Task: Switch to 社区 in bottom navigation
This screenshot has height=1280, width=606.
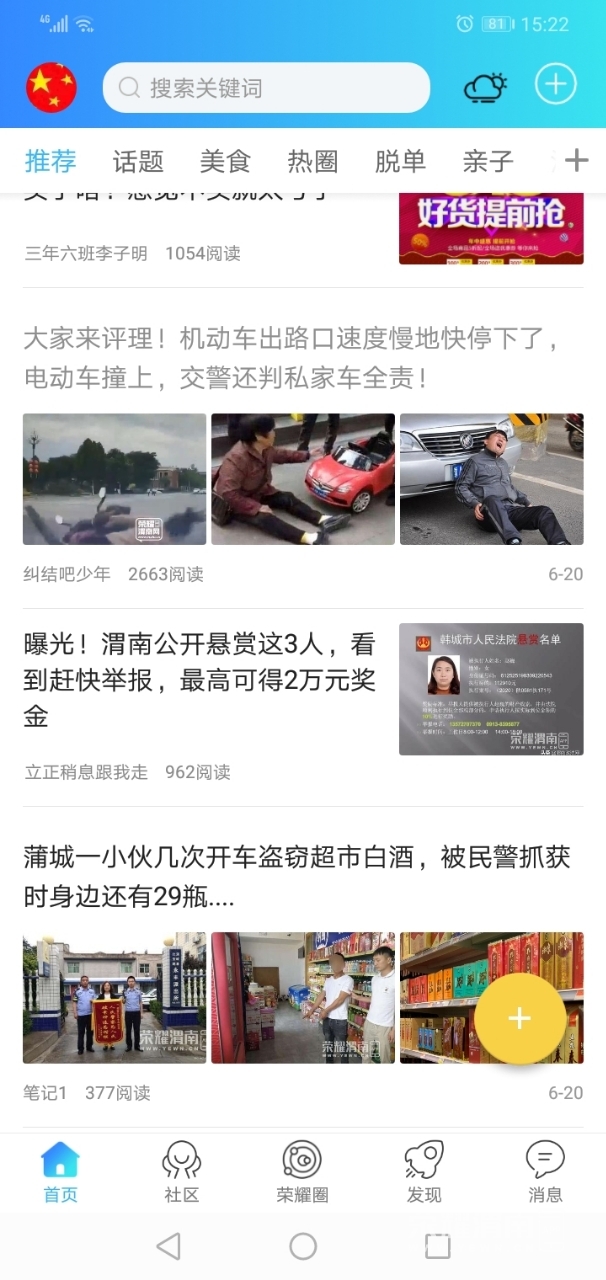Action: pos(182,1172)
